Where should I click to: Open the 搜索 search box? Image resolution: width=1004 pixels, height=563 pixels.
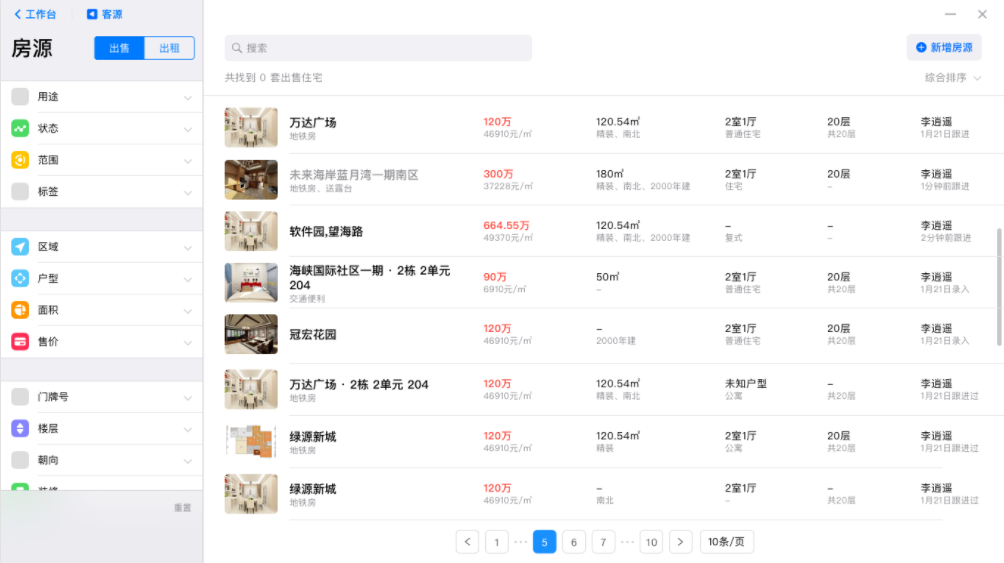(x=378, y=48)
